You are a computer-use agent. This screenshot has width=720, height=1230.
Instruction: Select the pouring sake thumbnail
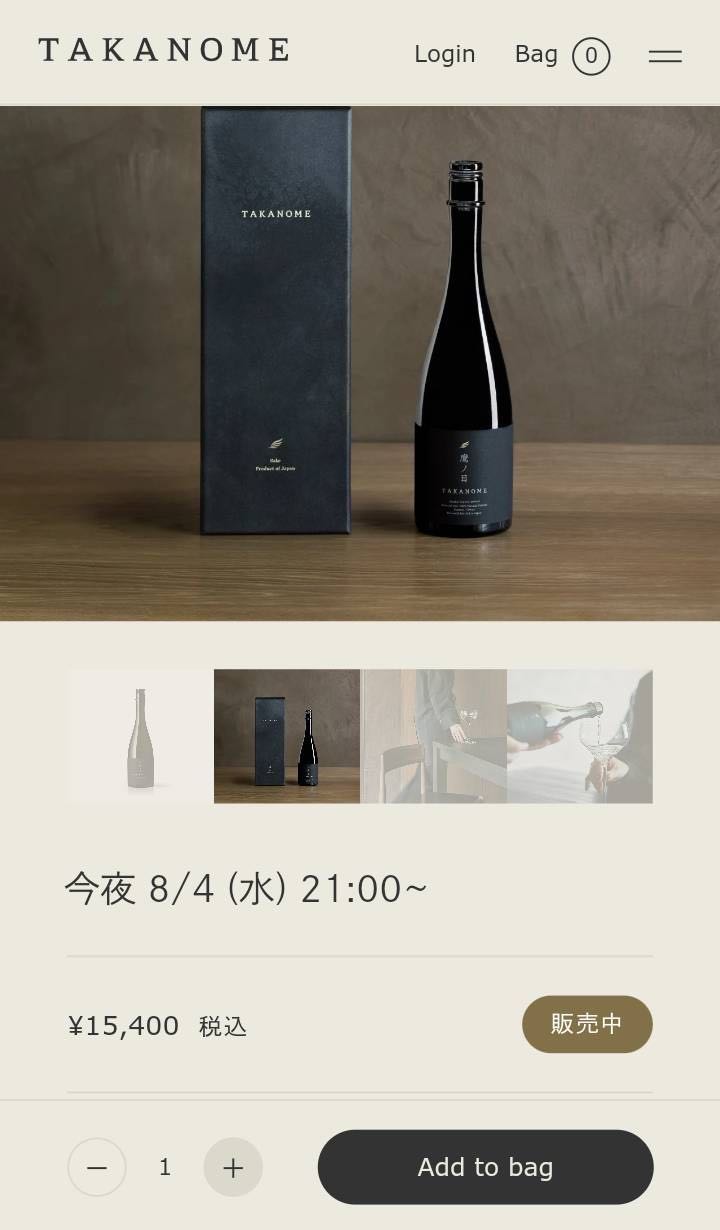coord(580,736)
